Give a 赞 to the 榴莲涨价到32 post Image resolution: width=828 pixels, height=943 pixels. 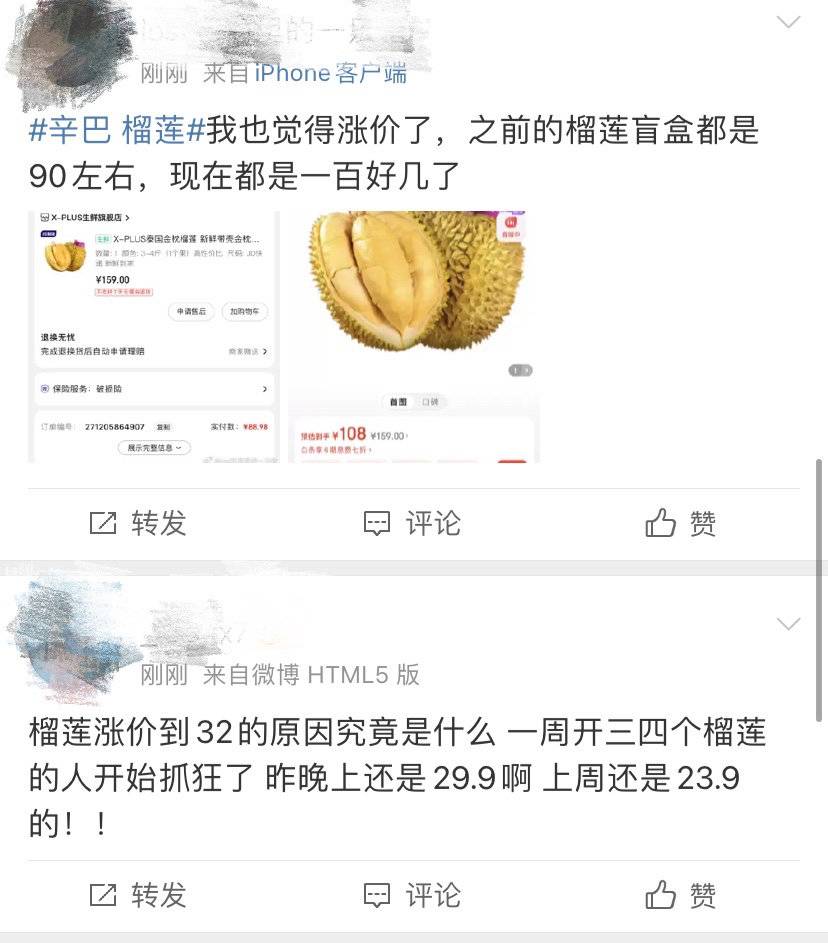[x=681, y=895]
